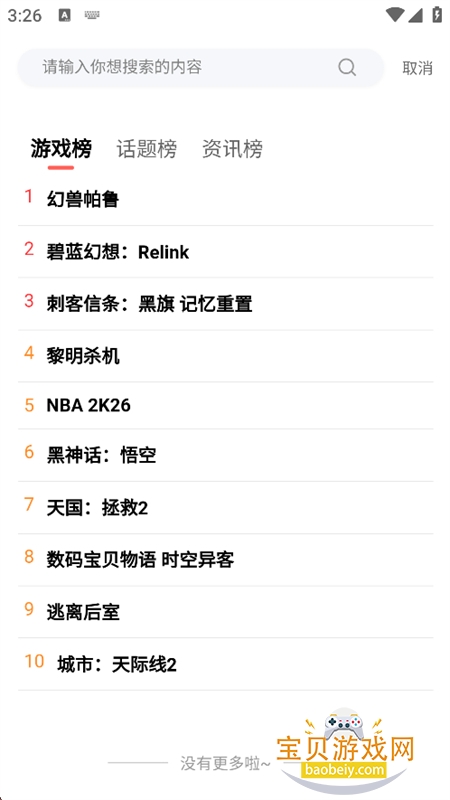Open 天国：拯救2
Image resolution: width=450 pixels, height=800 pixels.
point(226,507)
